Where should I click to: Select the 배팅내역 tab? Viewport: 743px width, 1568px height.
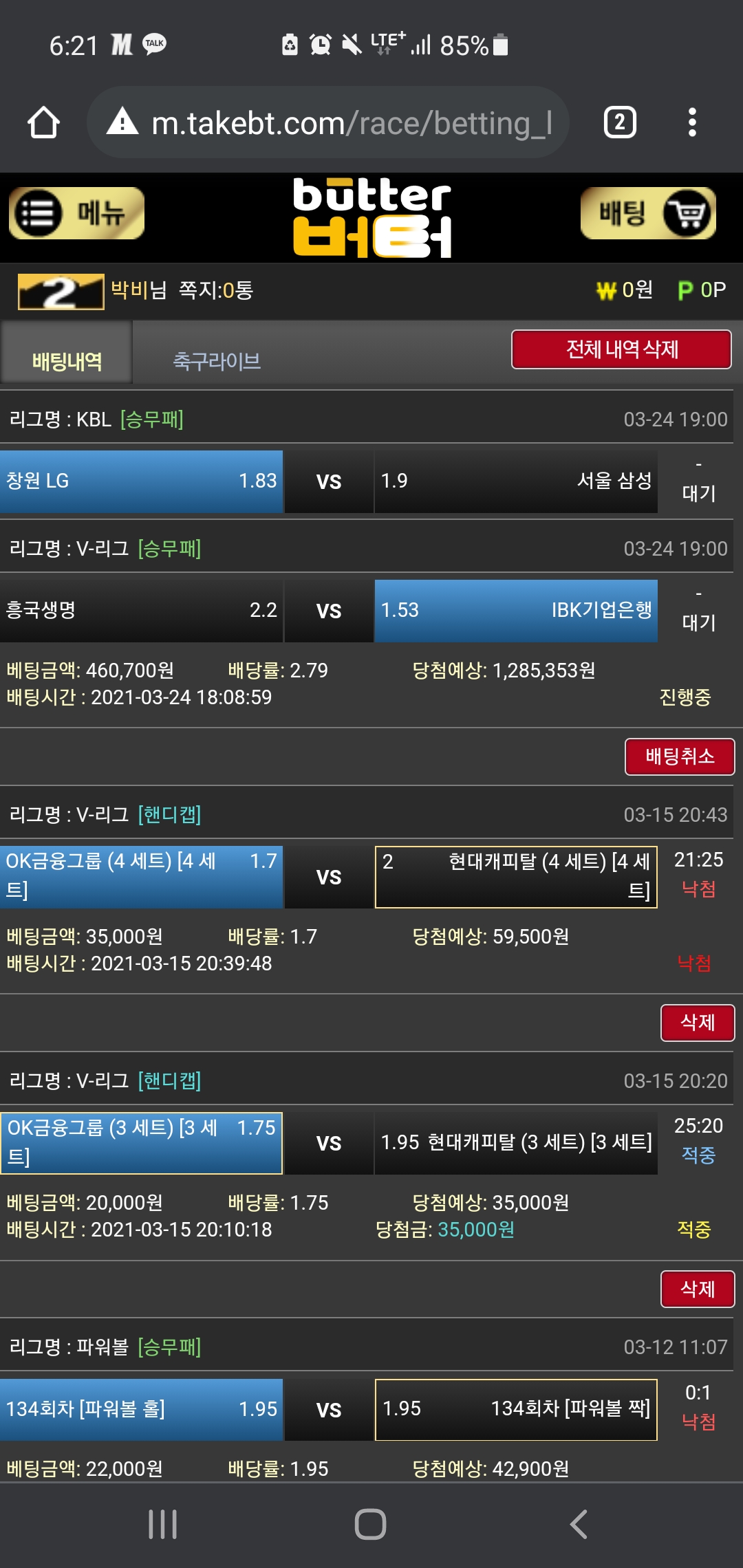tap(67, 361)
